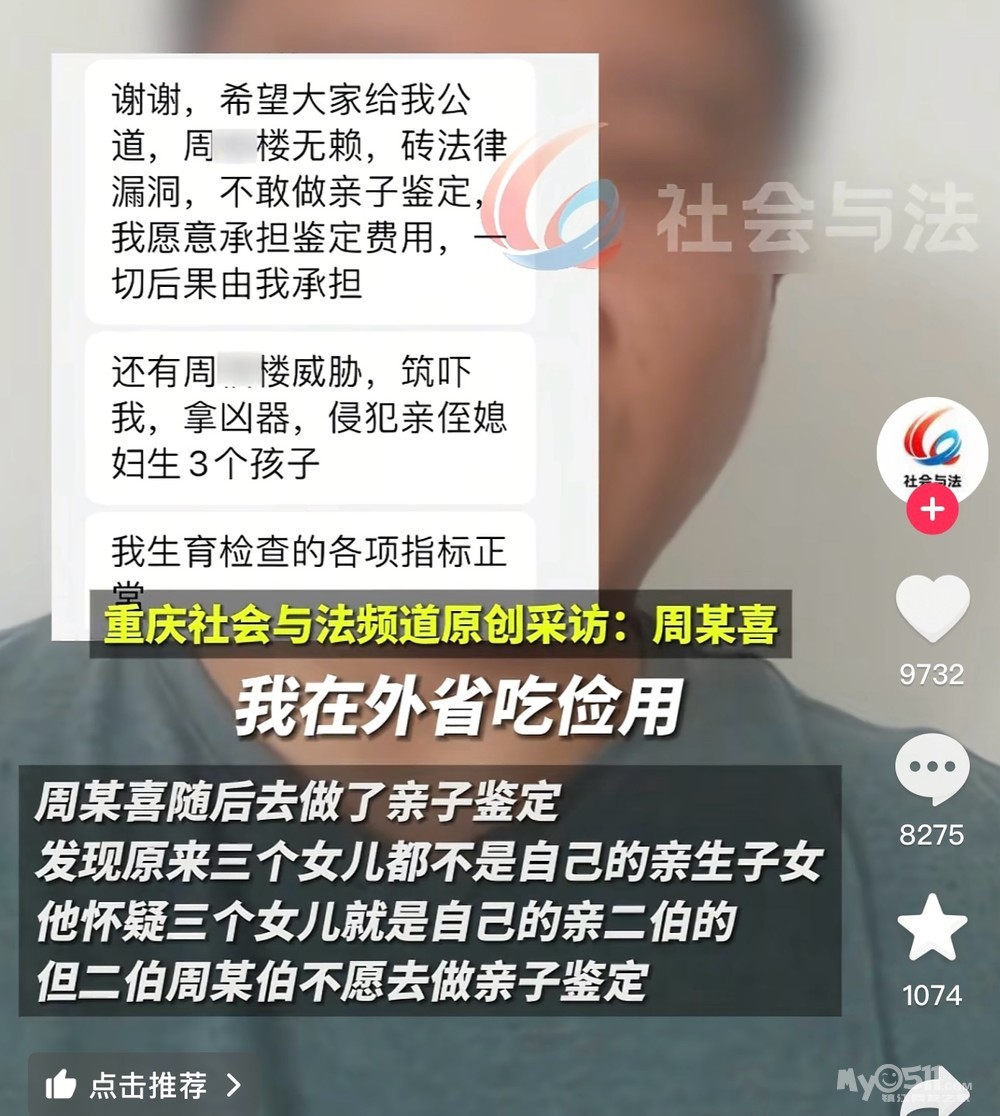1000x1116 pixels.
Task: Like this video with the heart icon
Action: point(932,610)
